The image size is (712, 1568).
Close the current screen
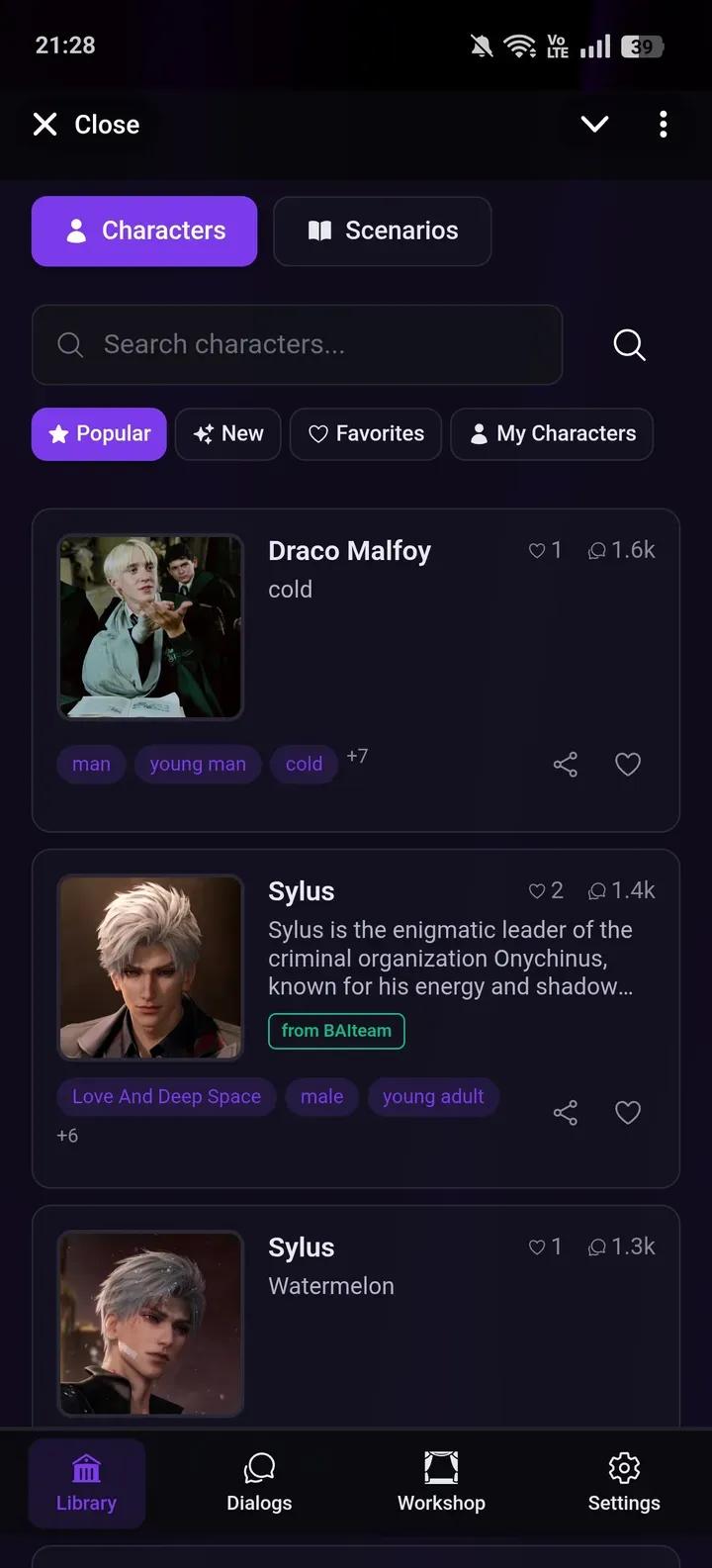(86, 125)
